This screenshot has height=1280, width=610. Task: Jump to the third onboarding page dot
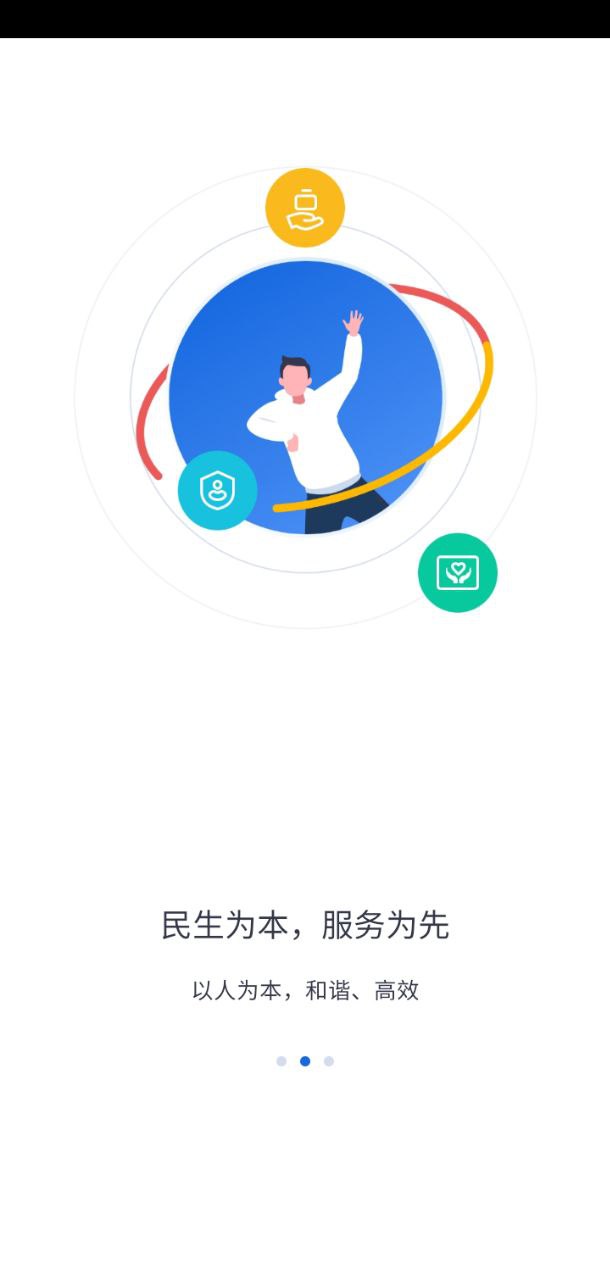tap(329, 1061)
